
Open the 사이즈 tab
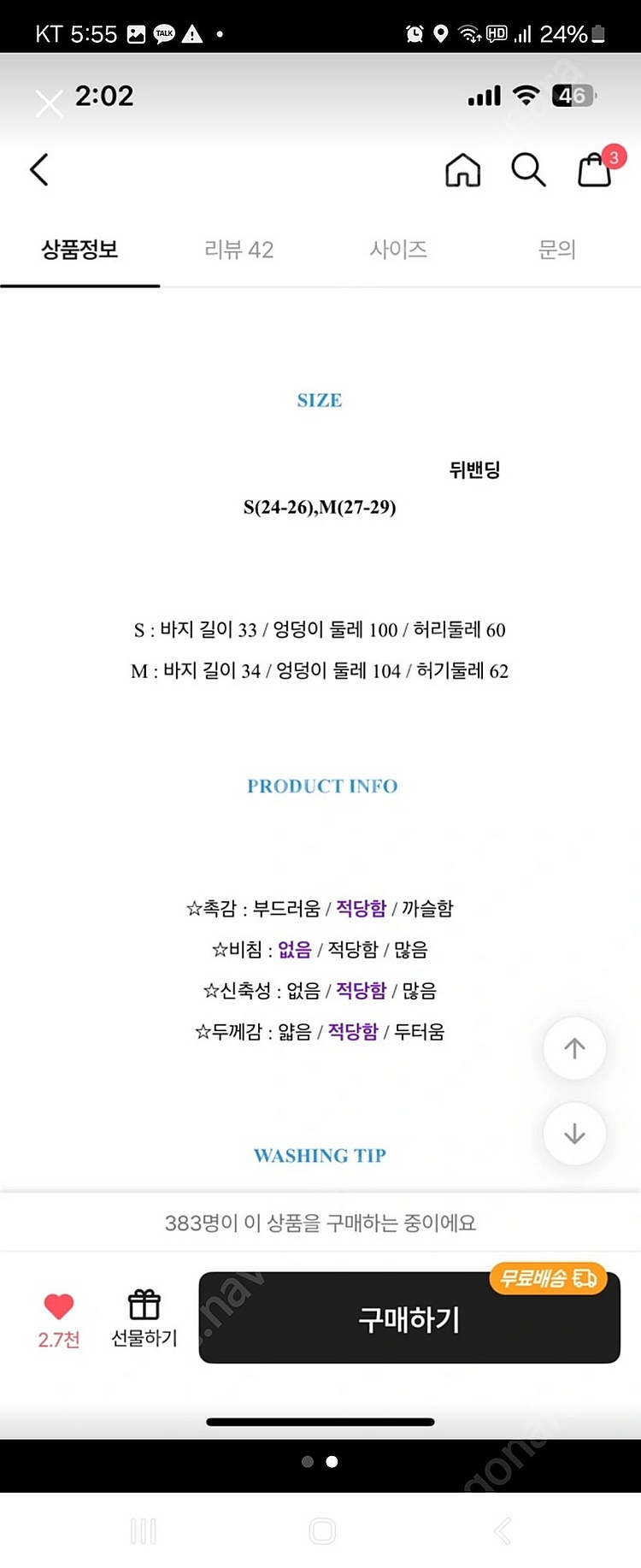[398, 250]
